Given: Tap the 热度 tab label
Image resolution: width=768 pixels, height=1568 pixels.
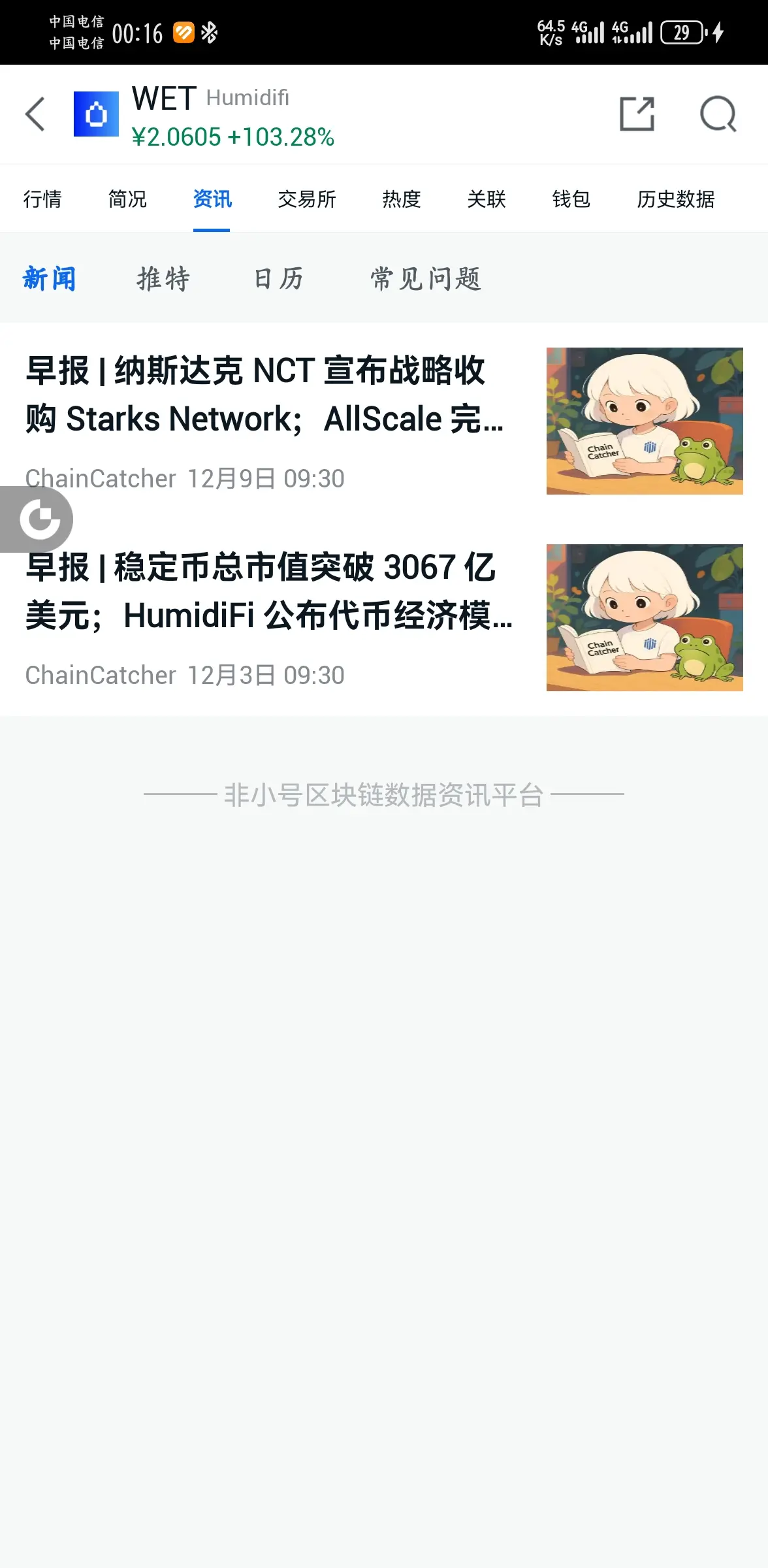Looking at the screenshot, I should [x=402, y=199].
